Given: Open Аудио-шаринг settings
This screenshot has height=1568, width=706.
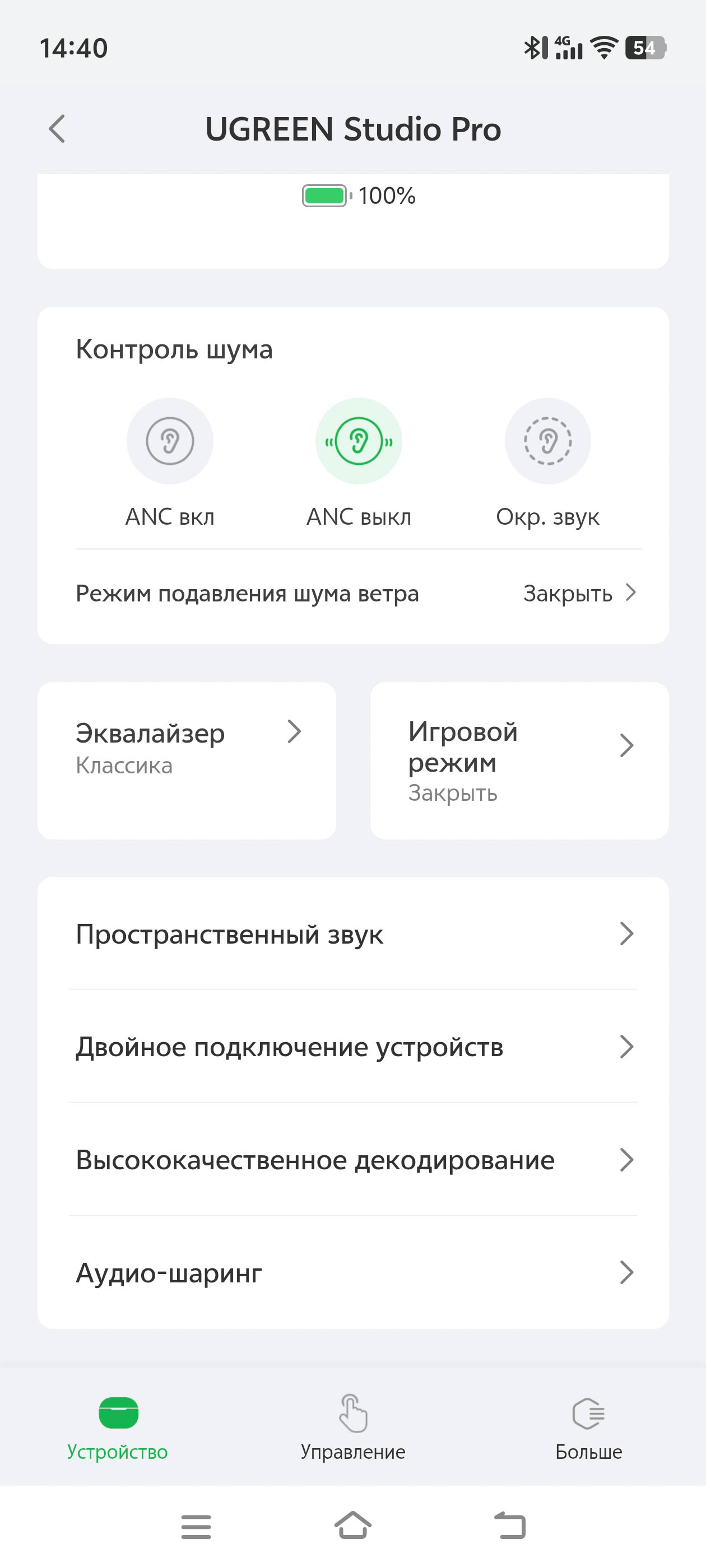Looking at the screenshot, I should [354, 1273].
